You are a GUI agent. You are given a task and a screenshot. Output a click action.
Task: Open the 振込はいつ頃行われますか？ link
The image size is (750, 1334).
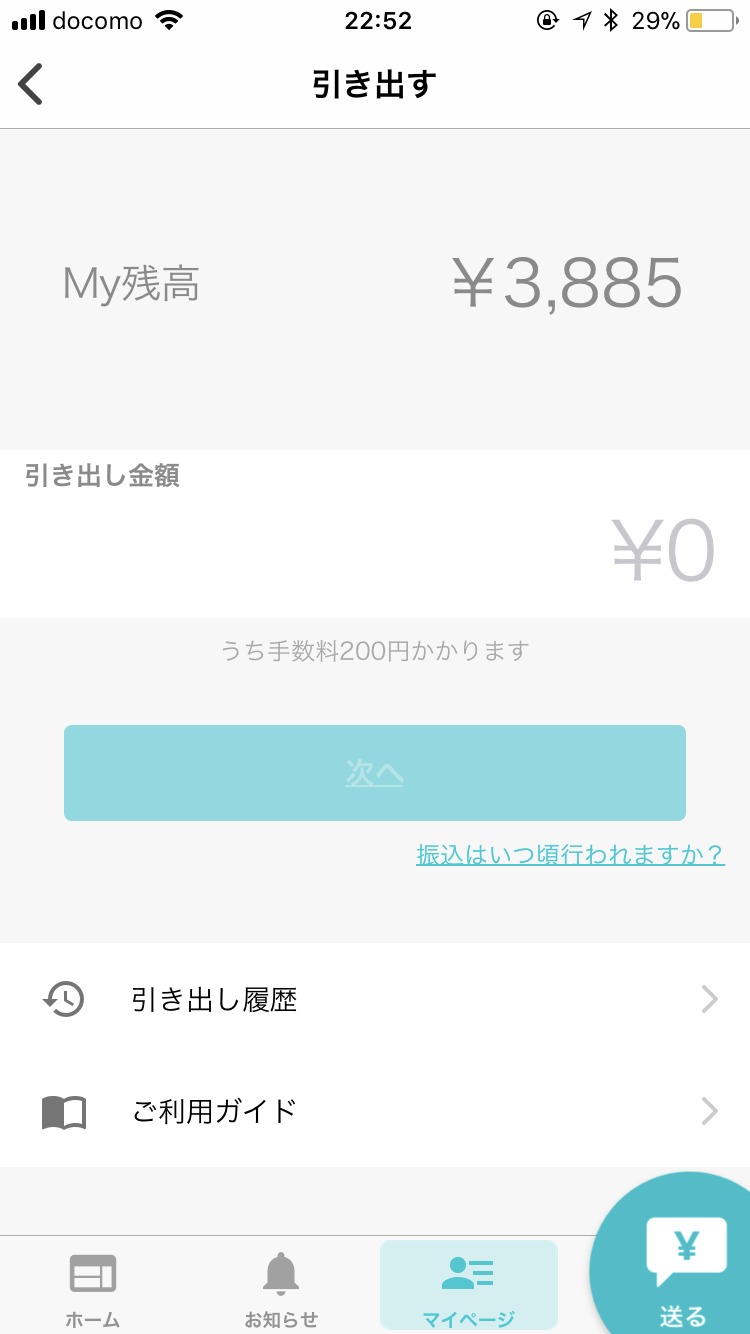(570, 855)
